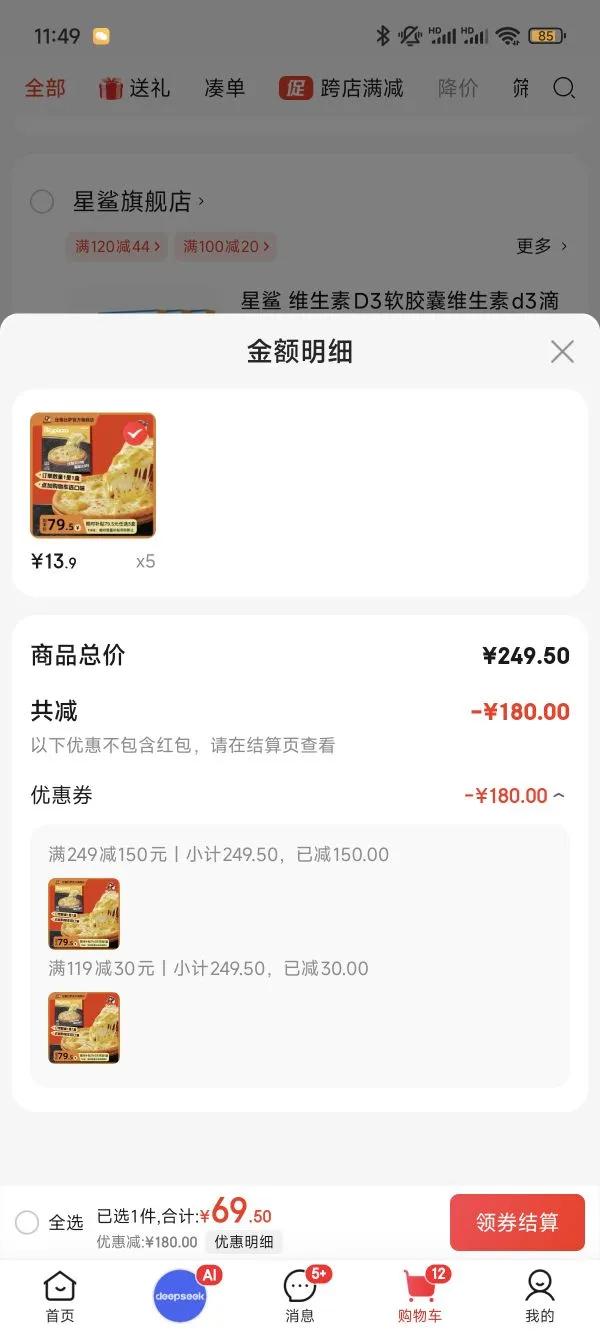Open the 购物车 tab

pos(420,1296)
